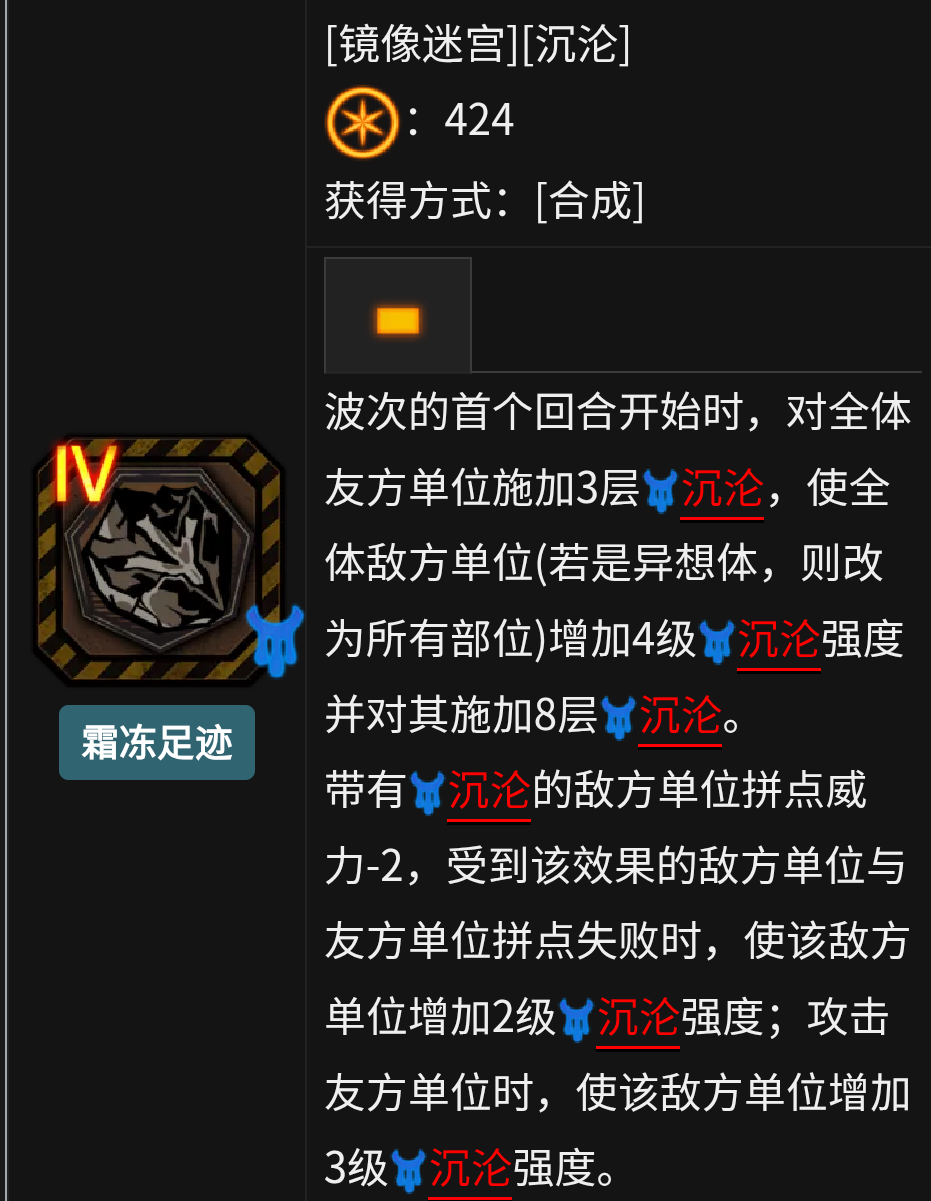Select the orange dash tab
Image resolution: width=931 pixels, height=1201 pixels.
coord(397,318)
